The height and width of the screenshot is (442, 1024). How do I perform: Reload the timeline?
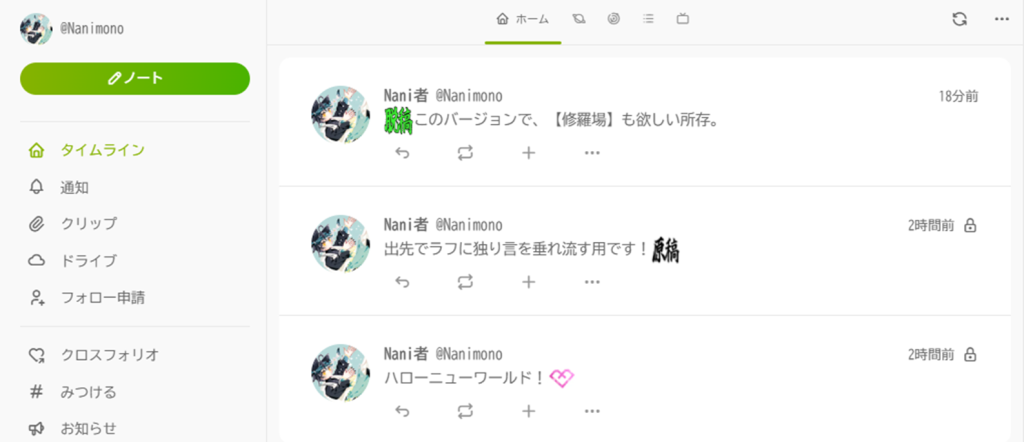pos(960,19)
